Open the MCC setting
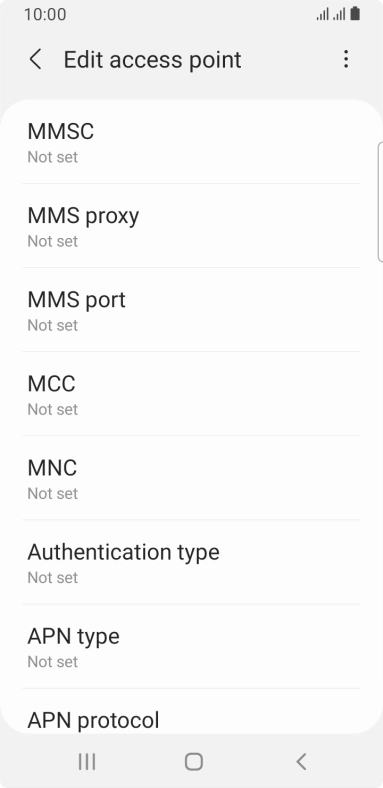 [x=192, y=394]
